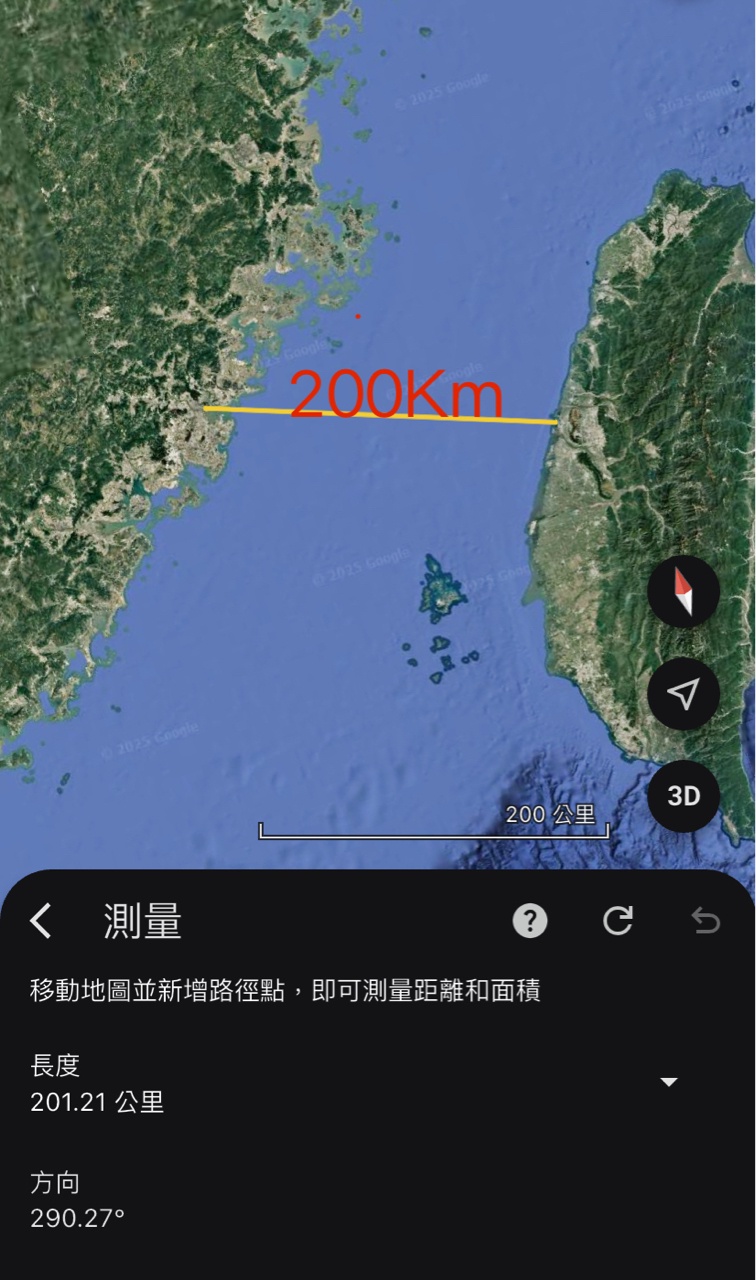The width and height of the screenshot is (756, 1280).
Task: Open the length unit dropdown
Action: tap(669, 1082)
